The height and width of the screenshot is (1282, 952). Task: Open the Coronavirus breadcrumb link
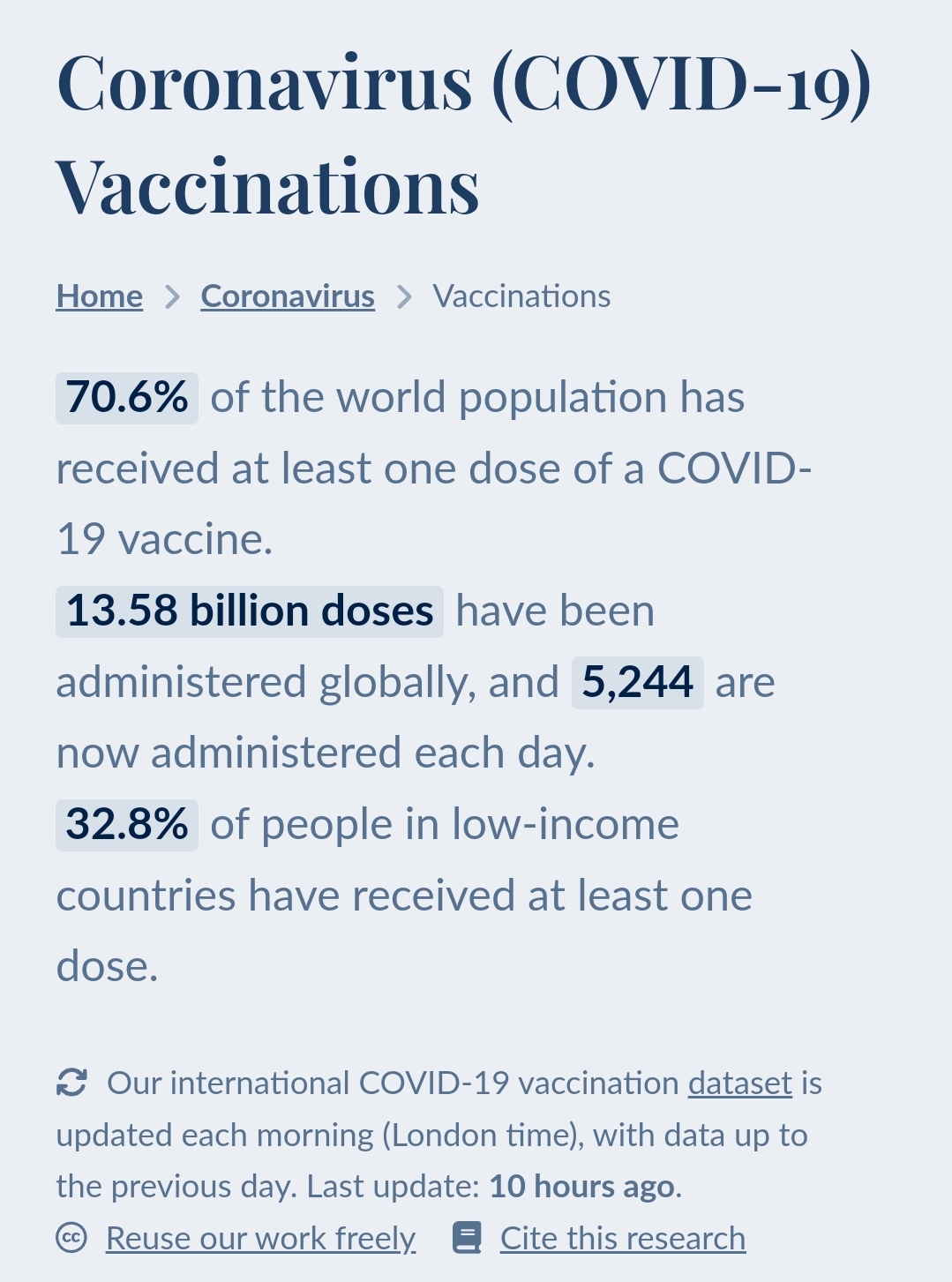pos(288,296)
